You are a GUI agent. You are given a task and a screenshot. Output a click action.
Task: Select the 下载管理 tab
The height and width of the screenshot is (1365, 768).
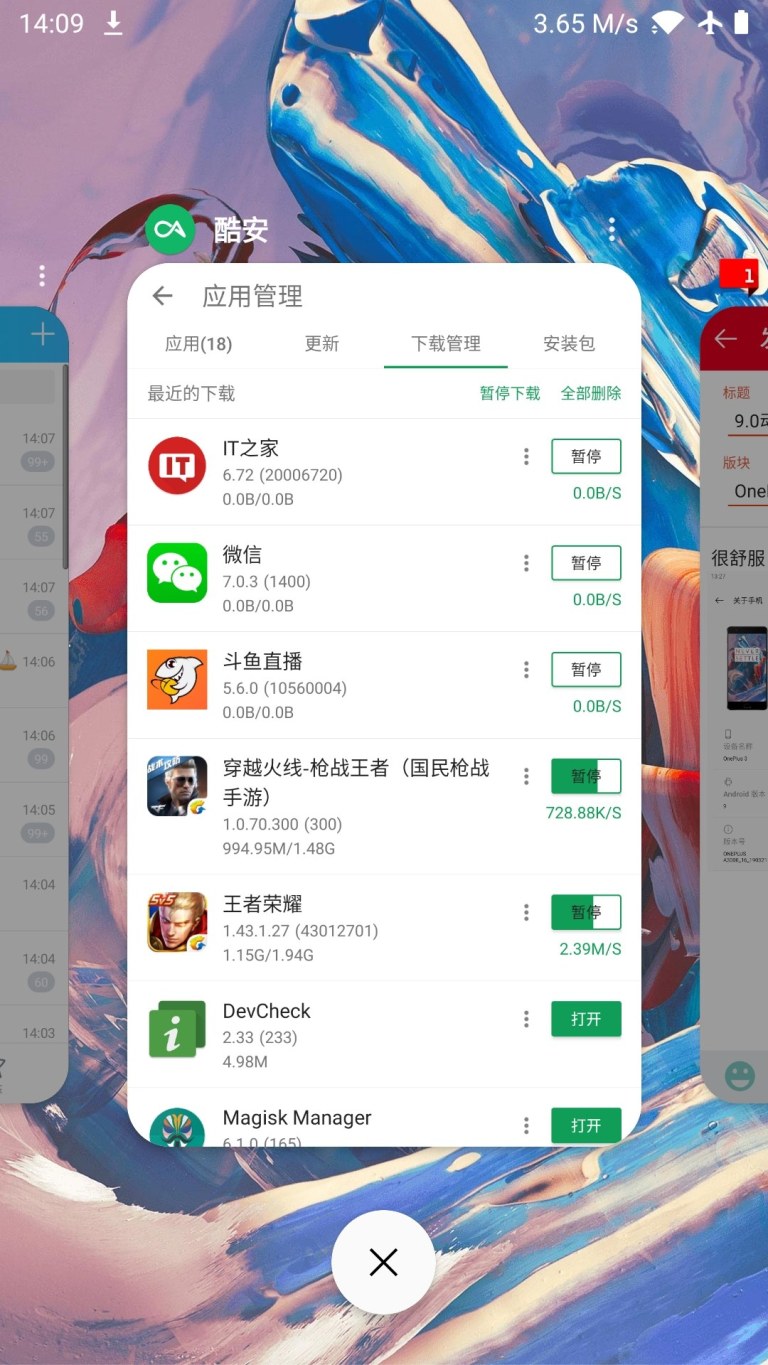[446, 344]
